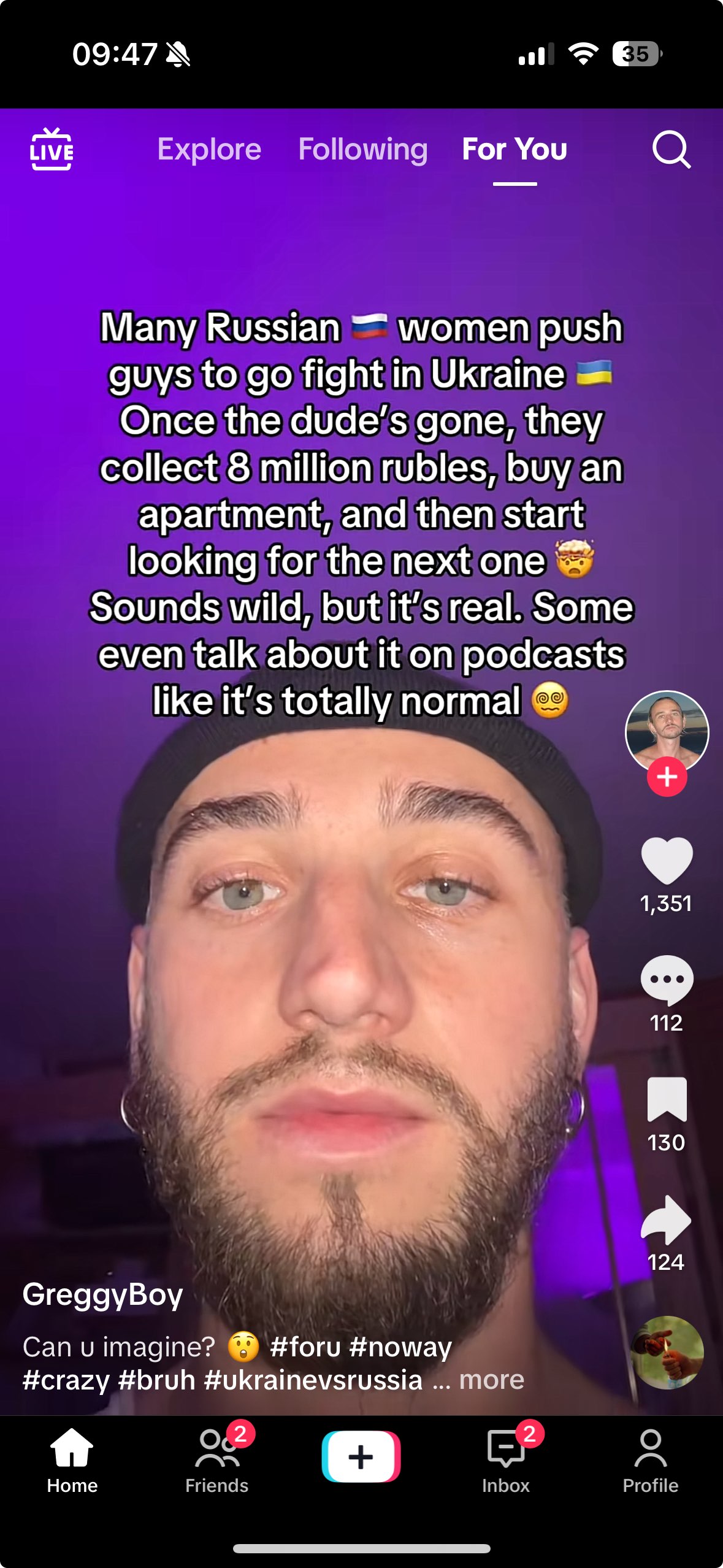Create a new post with plus button
723x1568 pixels.
point(361,1456)
